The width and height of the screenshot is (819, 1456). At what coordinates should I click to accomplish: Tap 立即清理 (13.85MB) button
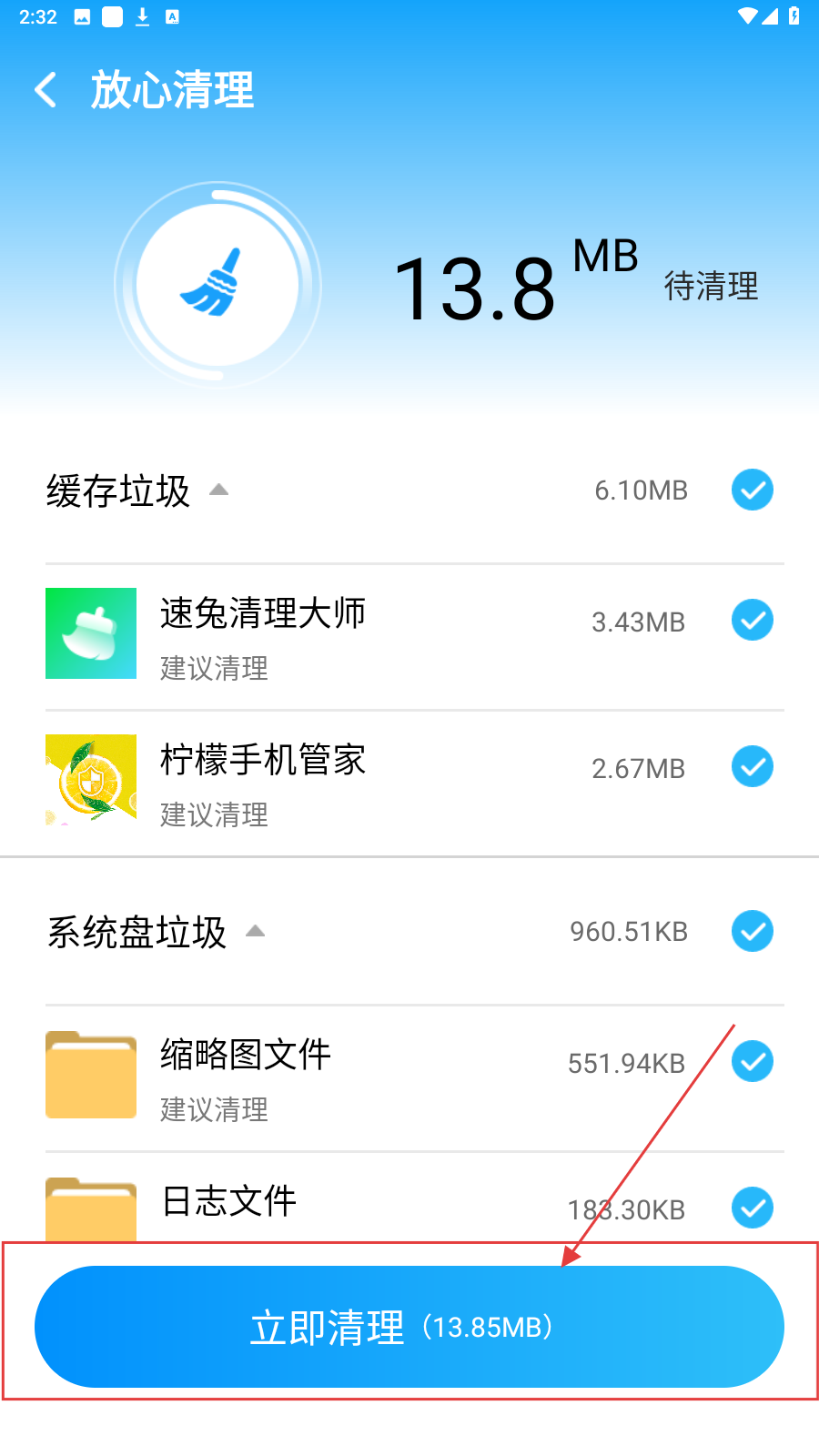pyautogui.click(x=409, y=1326)
